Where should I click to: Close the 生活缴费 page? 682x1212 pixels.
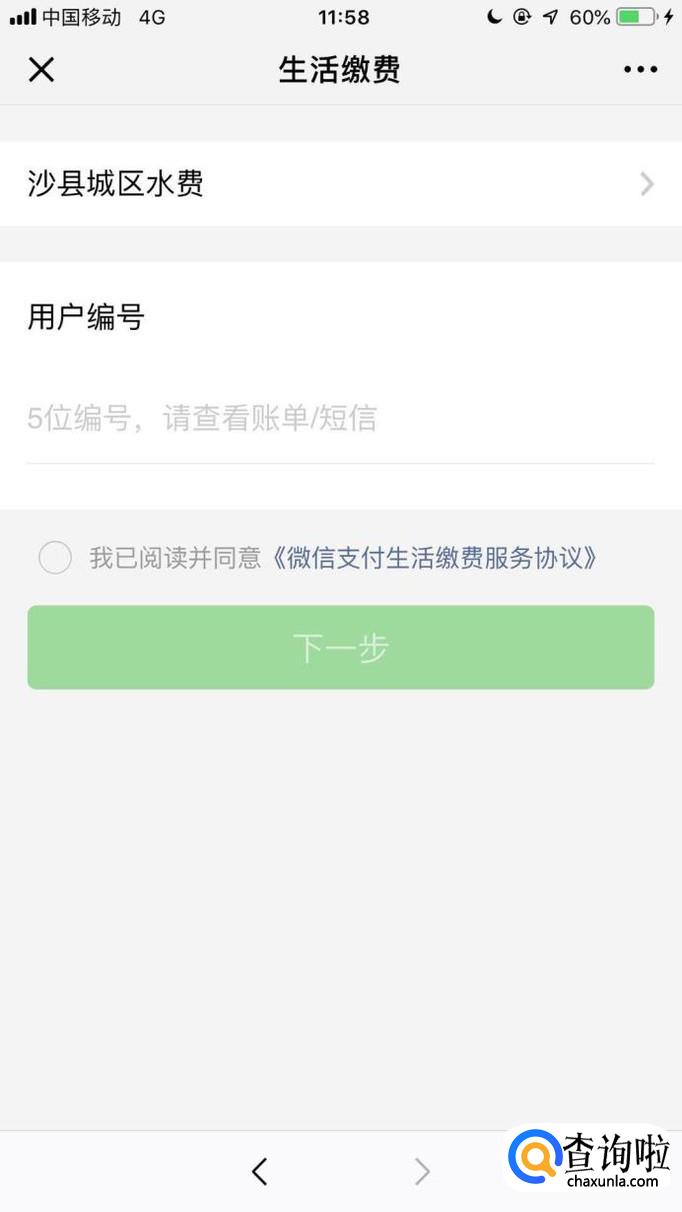(x=41, y=70)
